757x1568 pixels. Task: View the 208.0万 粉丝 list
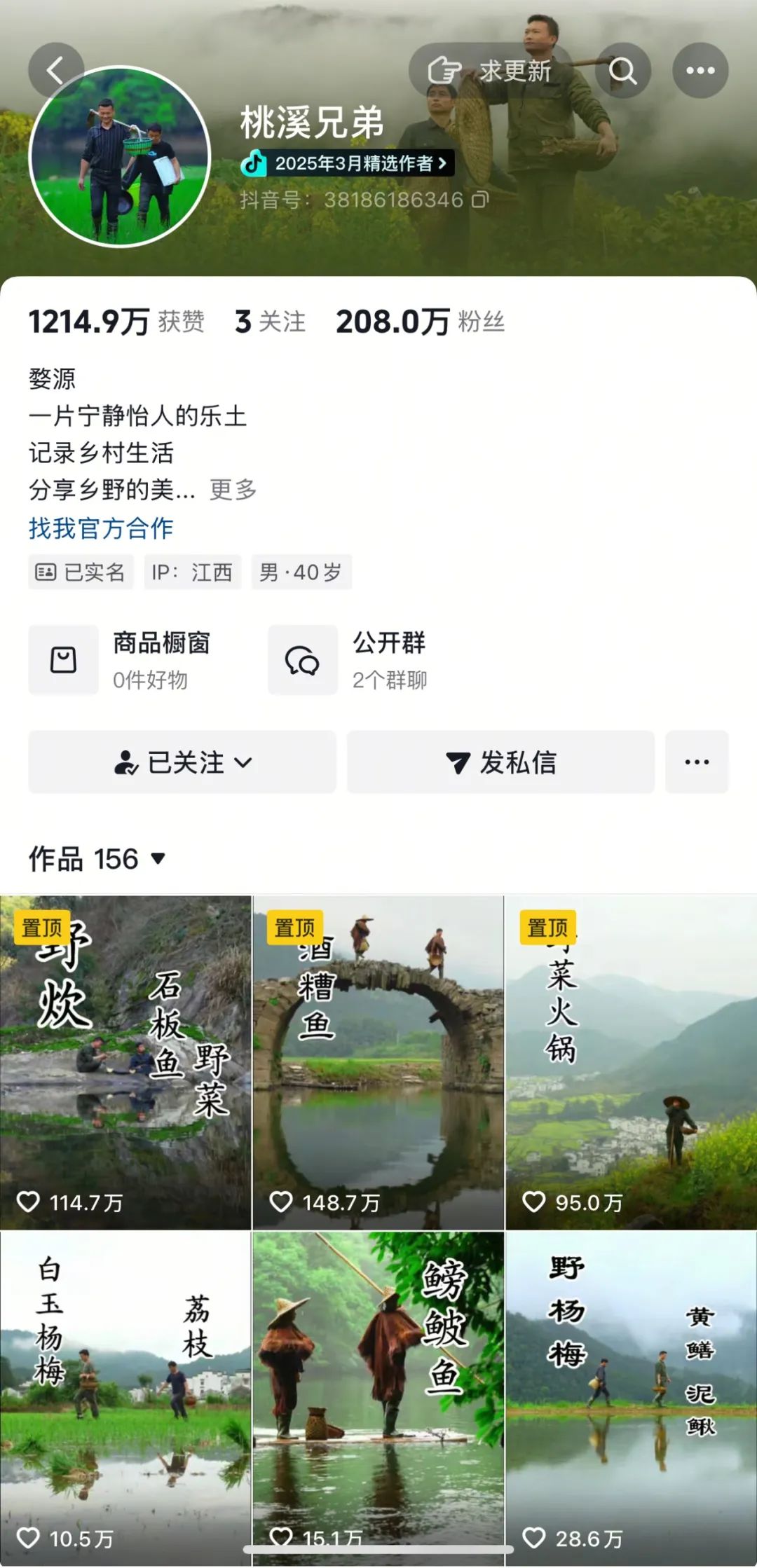pos(420,322)
